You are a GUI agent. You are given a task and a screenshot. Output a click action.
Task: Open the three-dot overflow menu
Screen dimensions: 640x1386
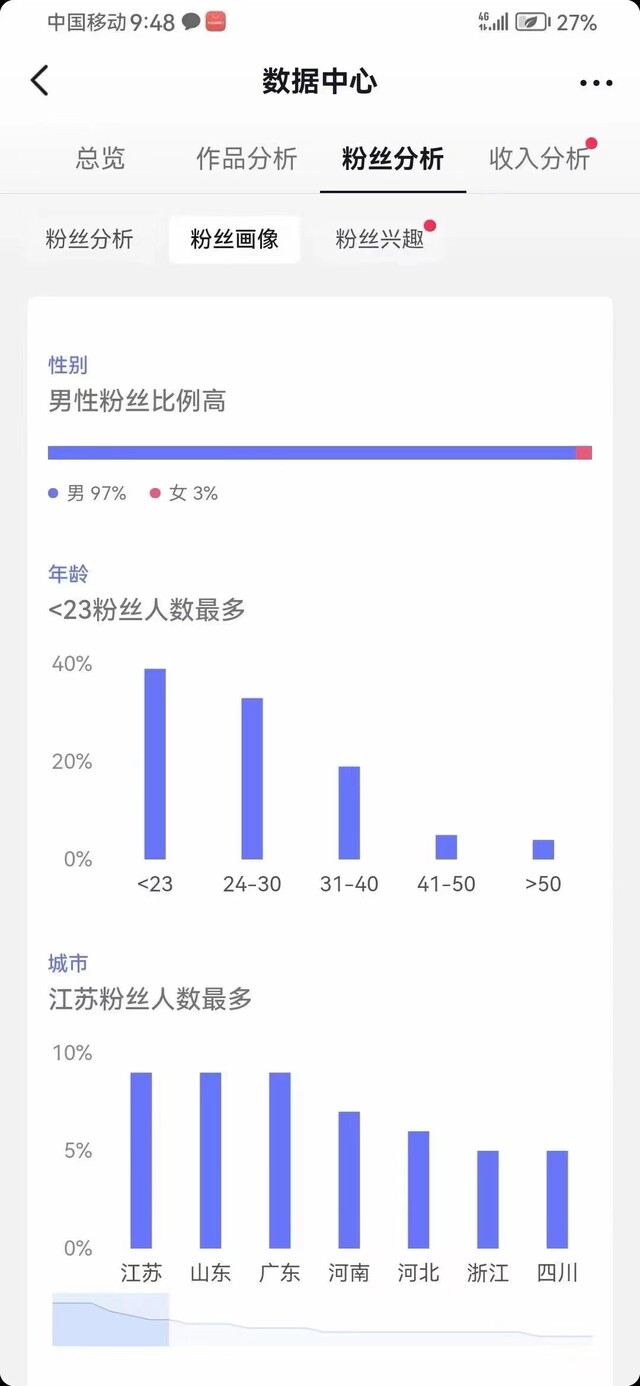[x=596, y=83]
